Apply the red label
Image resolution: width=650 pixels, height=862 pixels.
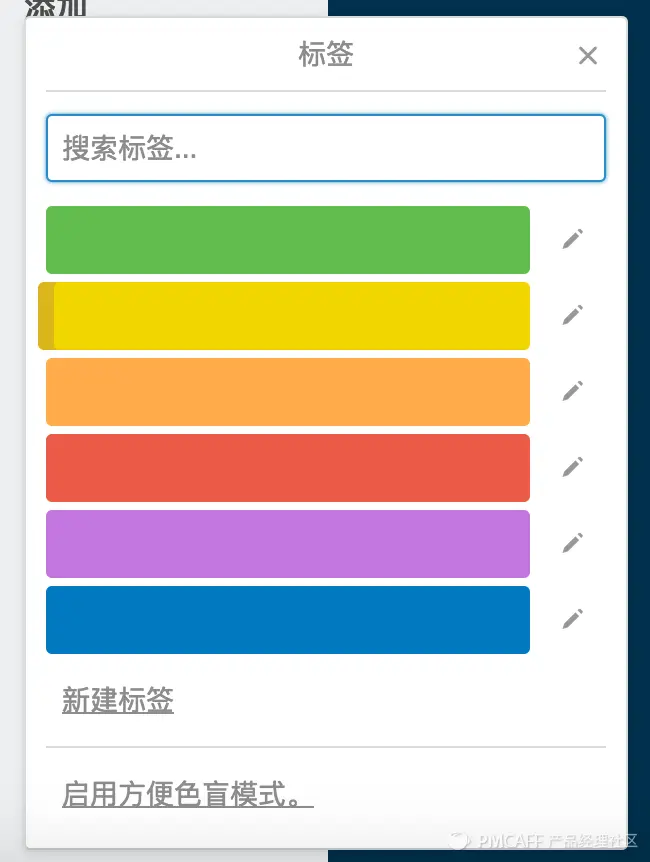point(288,468)
